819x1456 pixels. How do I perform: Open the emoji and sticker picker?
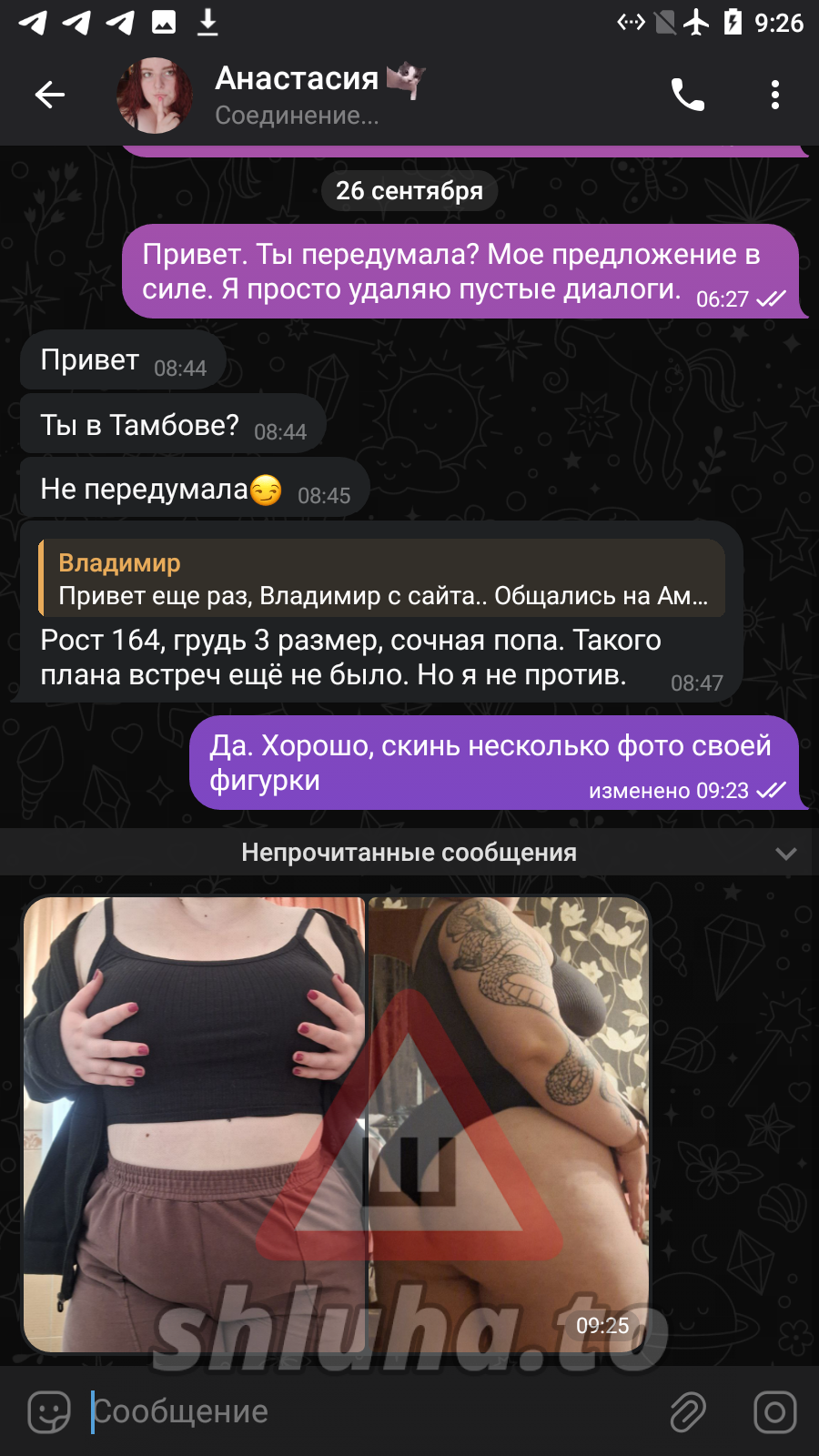[x=49, y=1412]
